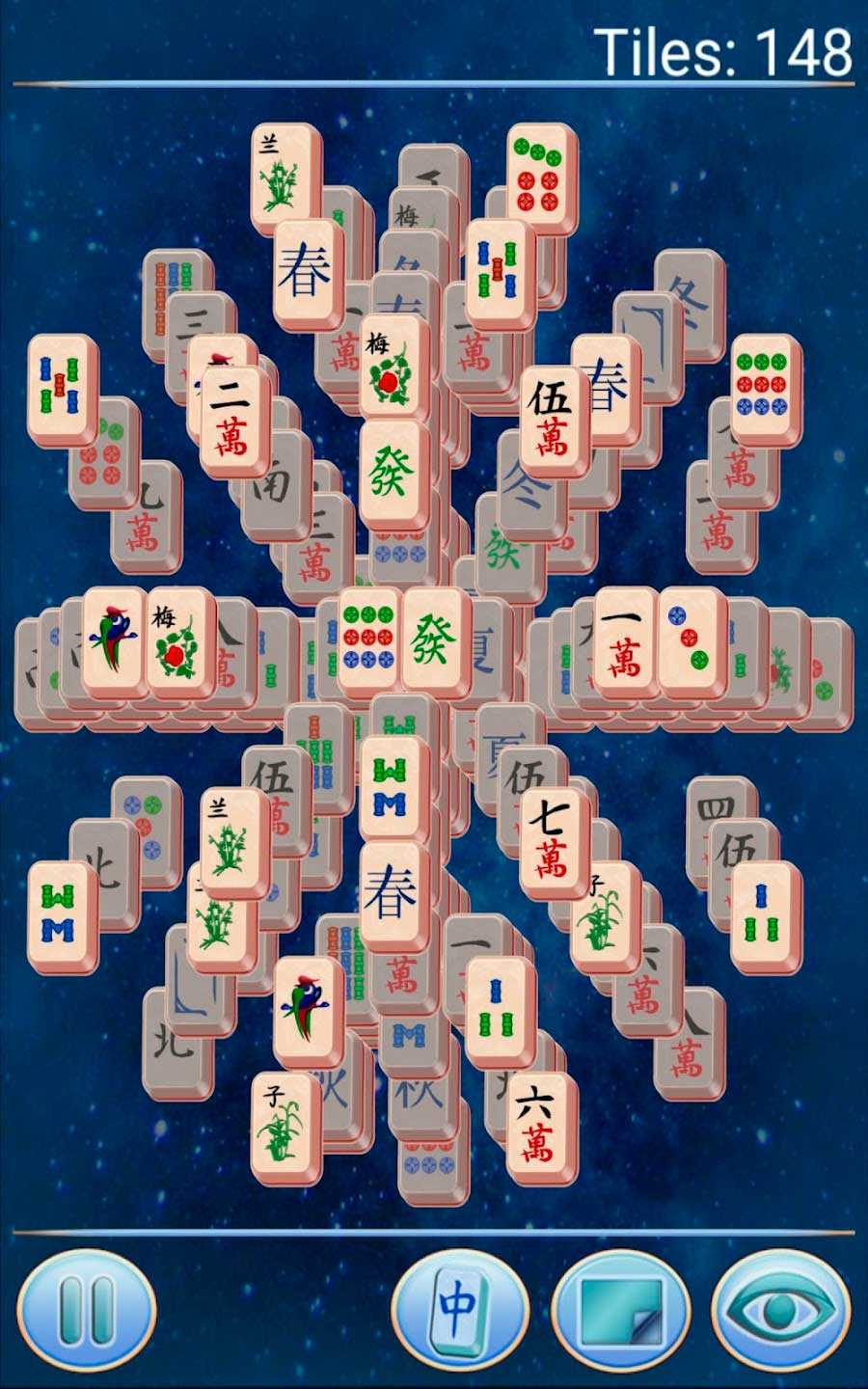868x1389 pixels.
Task: Select the three-dot circle tile
Action: click(692, 641)
